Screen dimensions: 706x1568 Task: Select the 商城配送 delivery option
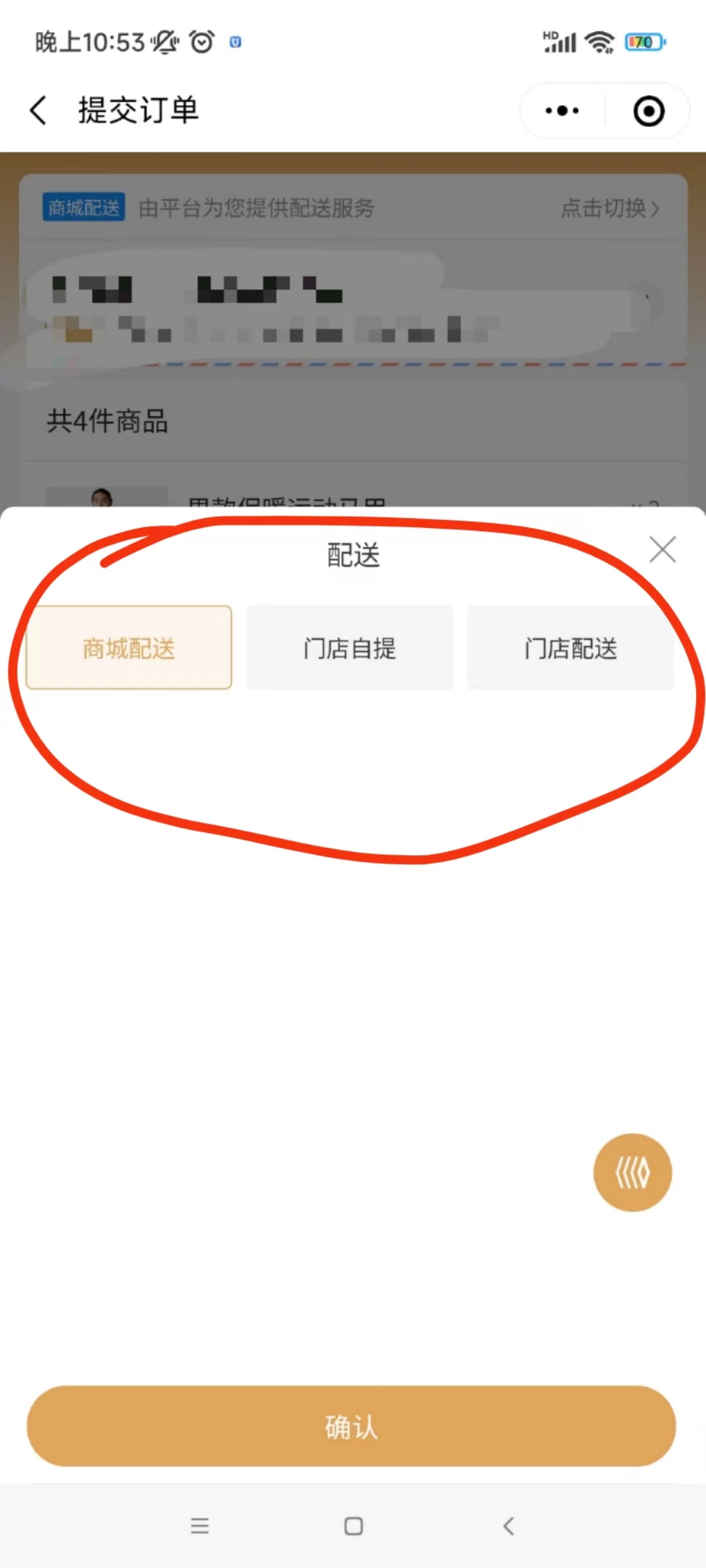(x=129, y=647)
